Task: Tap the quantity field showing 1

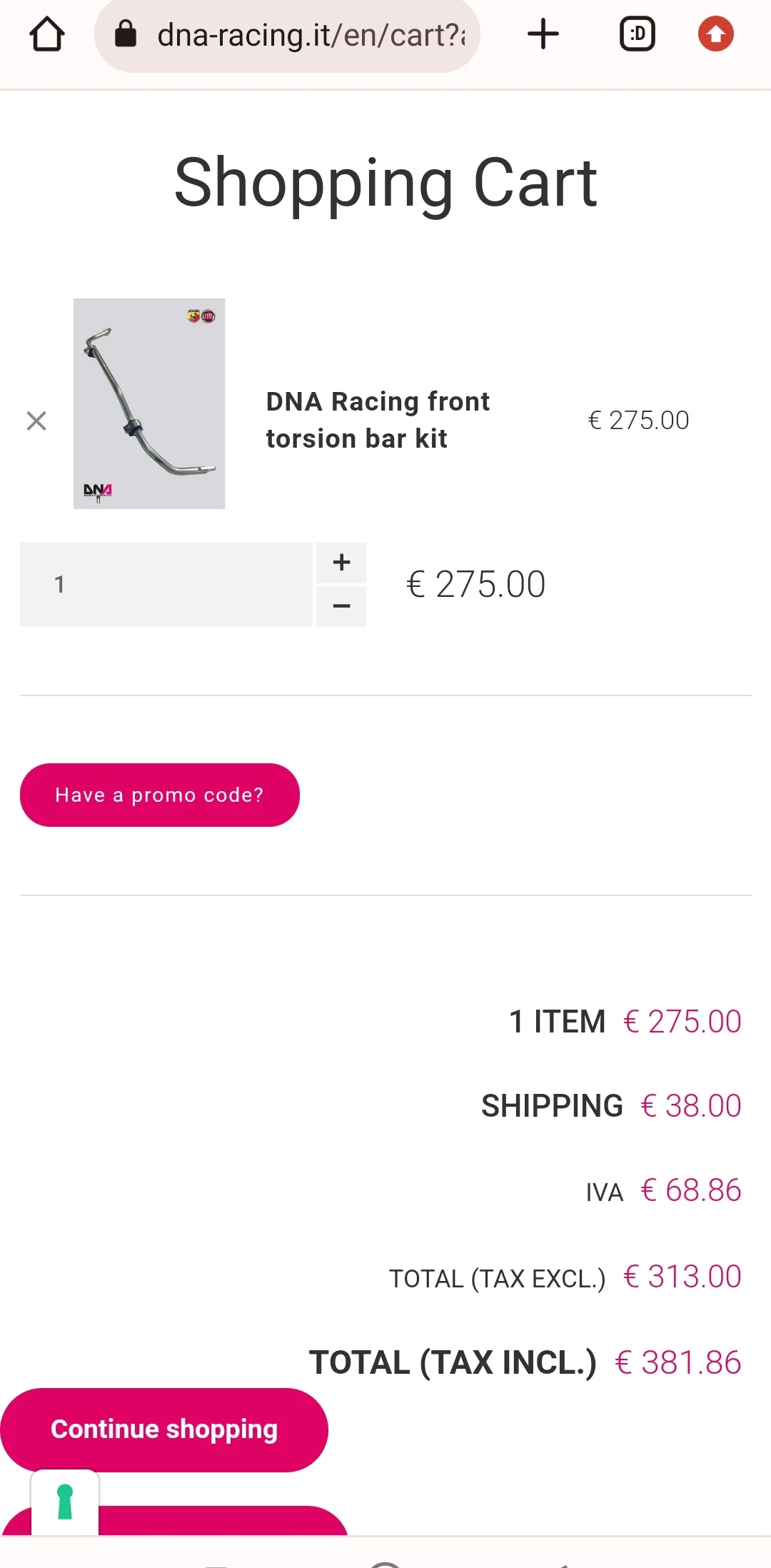Action: coord(166,585)
